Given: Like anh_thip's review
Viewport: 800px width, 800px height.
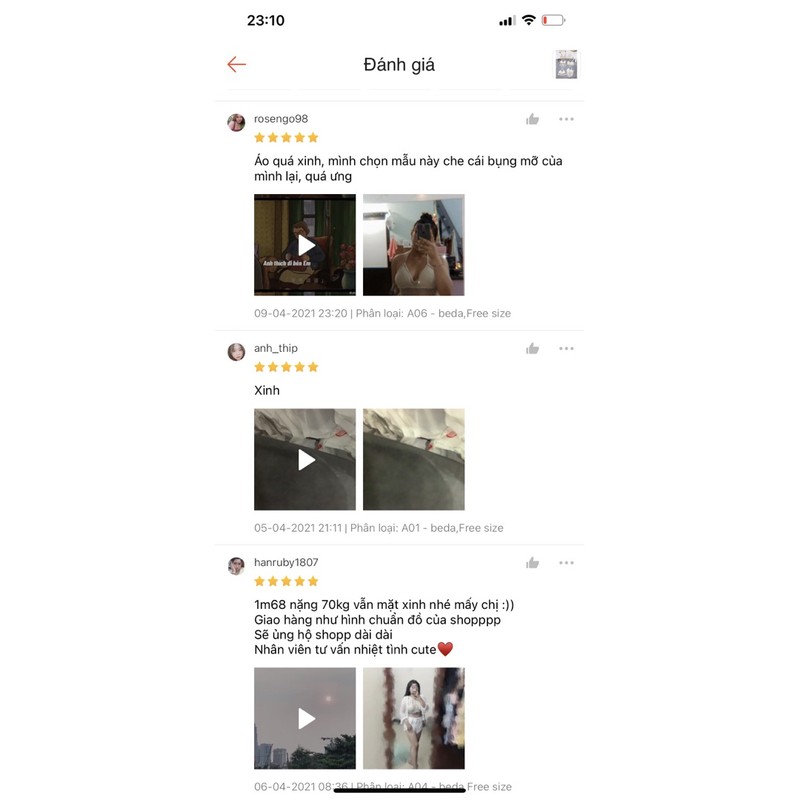Looking at the screenshot, I should (x=532, y=349).
